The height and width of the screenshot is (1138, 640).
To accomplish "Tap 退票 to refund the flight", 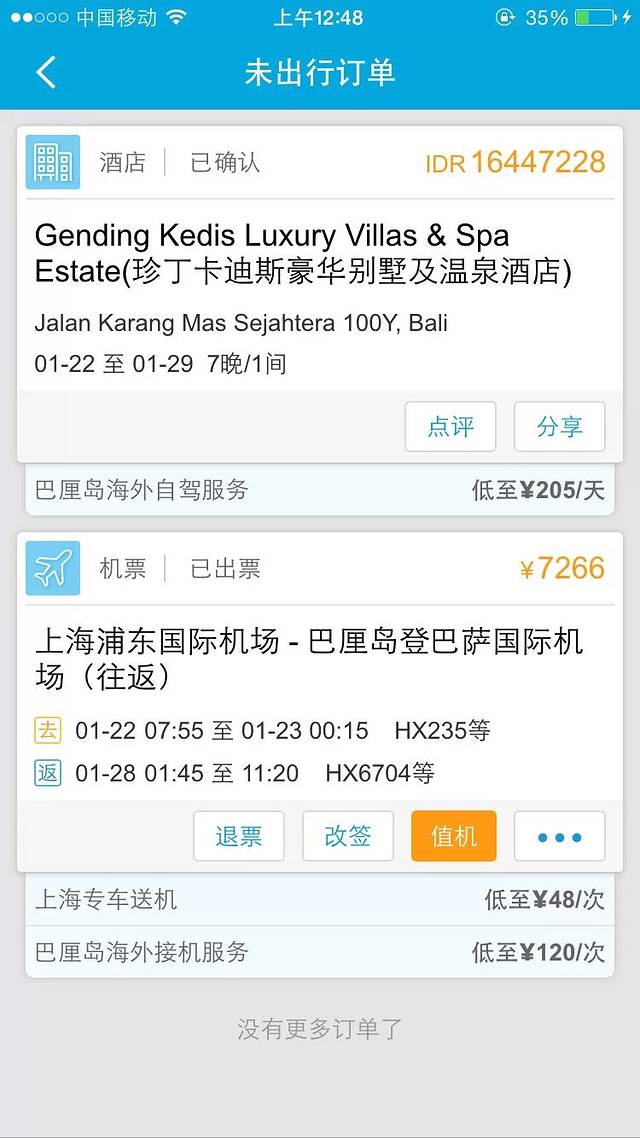I will pyautogui.click(x=238, y=836).
